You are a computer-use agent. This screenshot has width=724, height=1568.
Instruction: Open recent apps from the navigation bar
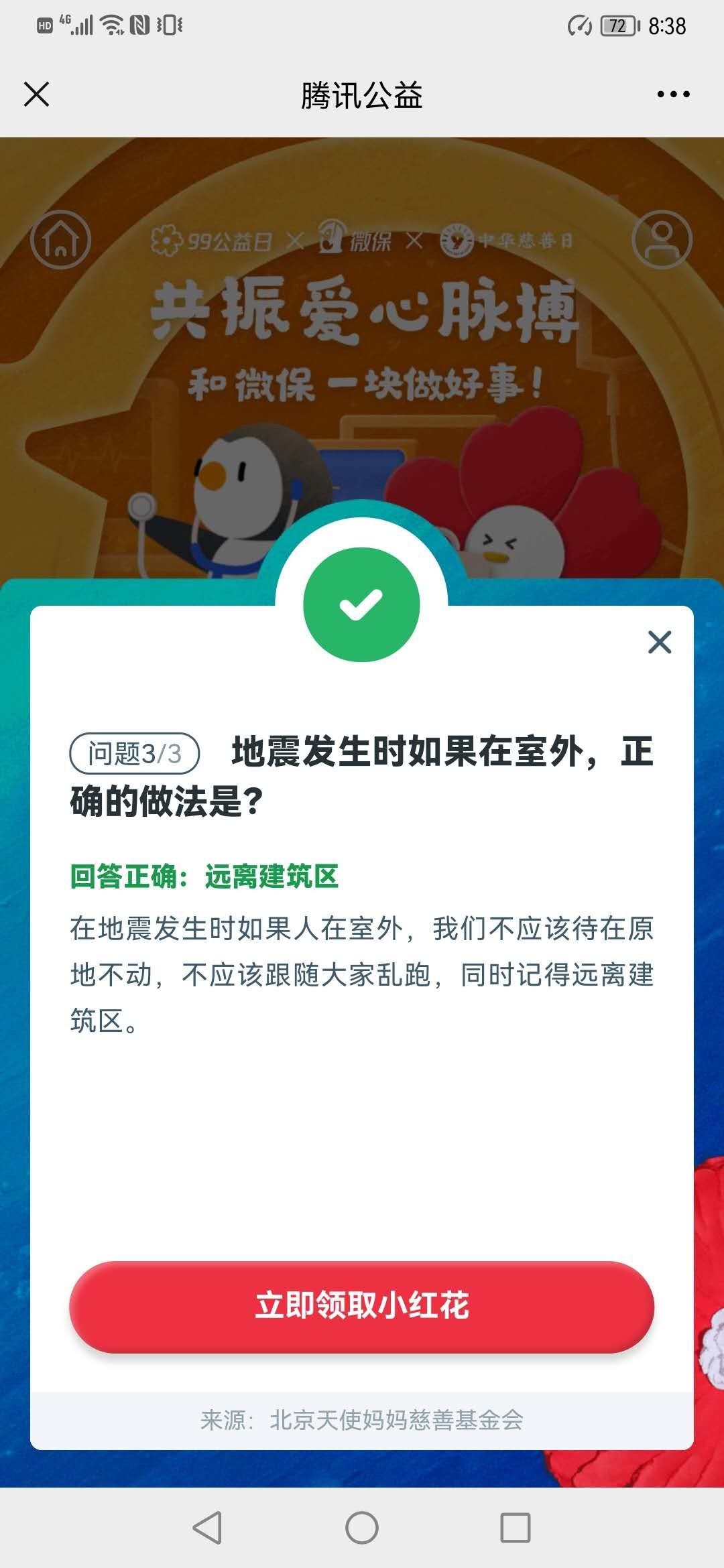pos(515,1528)
